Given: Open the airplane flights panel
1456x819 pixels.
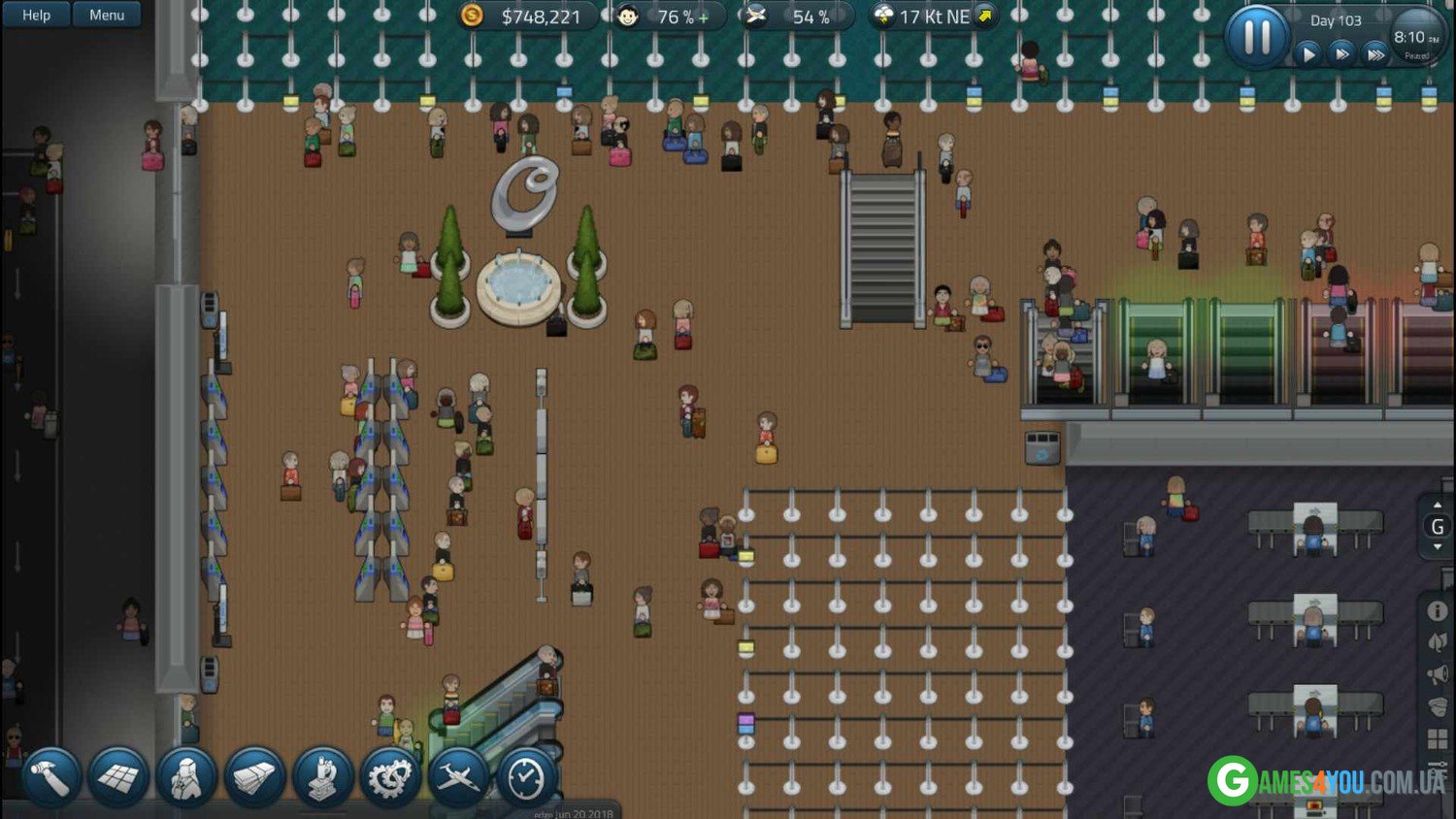Looking at the screenshot, I should click(458, 776).
